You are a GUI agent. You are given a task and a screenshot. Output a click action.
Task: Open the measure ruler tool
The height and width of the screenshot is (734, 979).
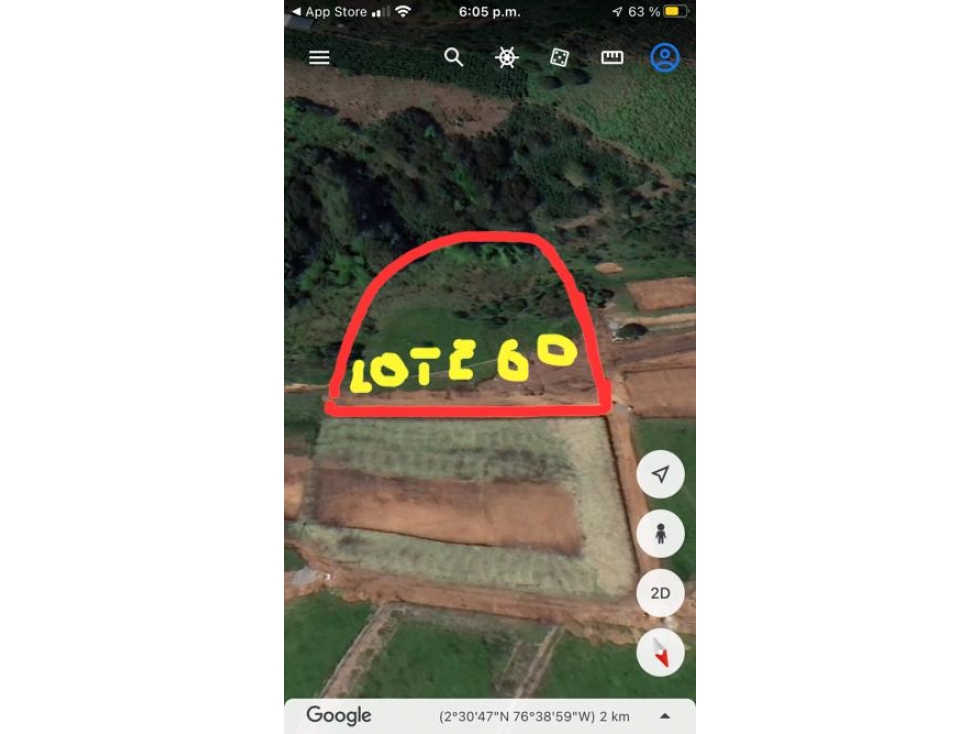tap(612, 57)
